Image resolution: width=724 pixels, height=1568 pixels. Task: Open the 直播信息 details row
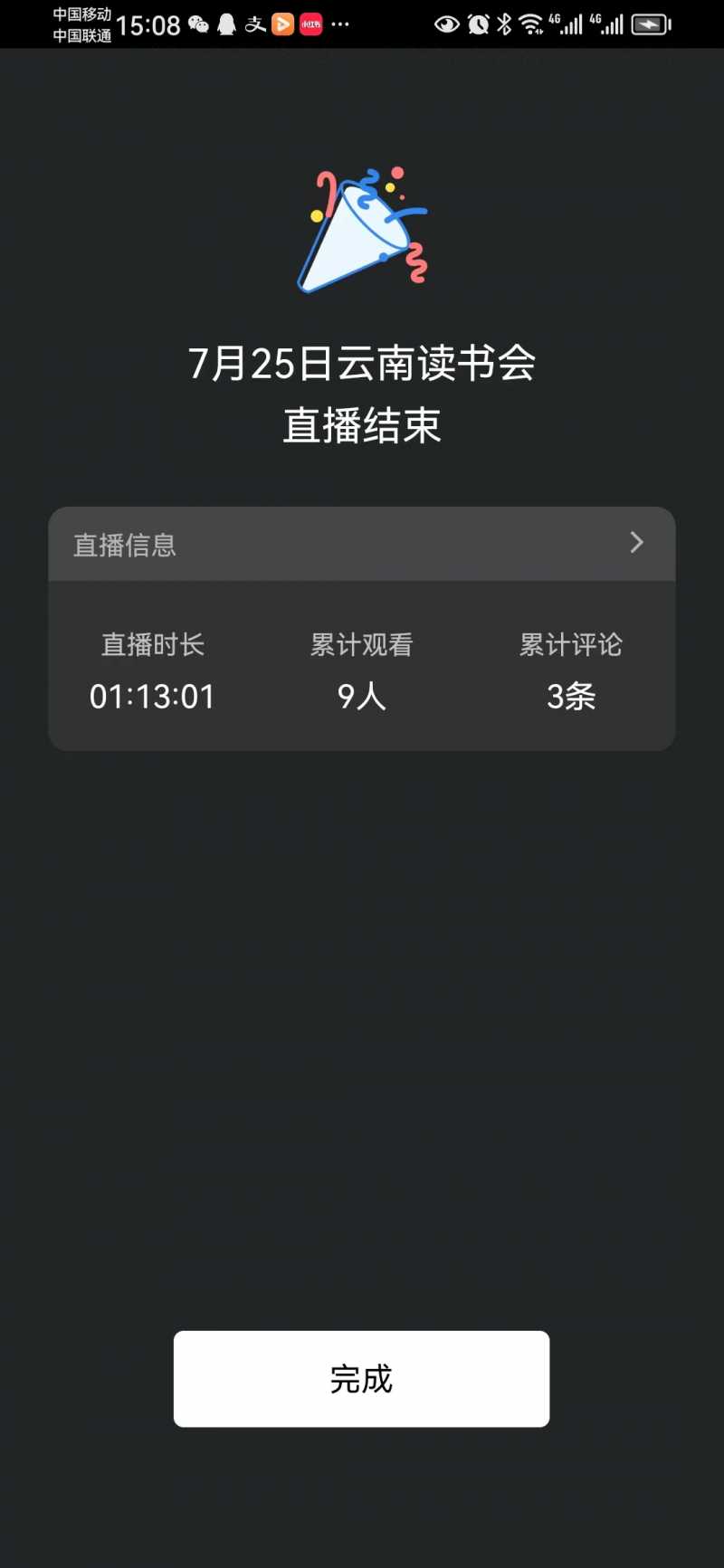[362, 544]
